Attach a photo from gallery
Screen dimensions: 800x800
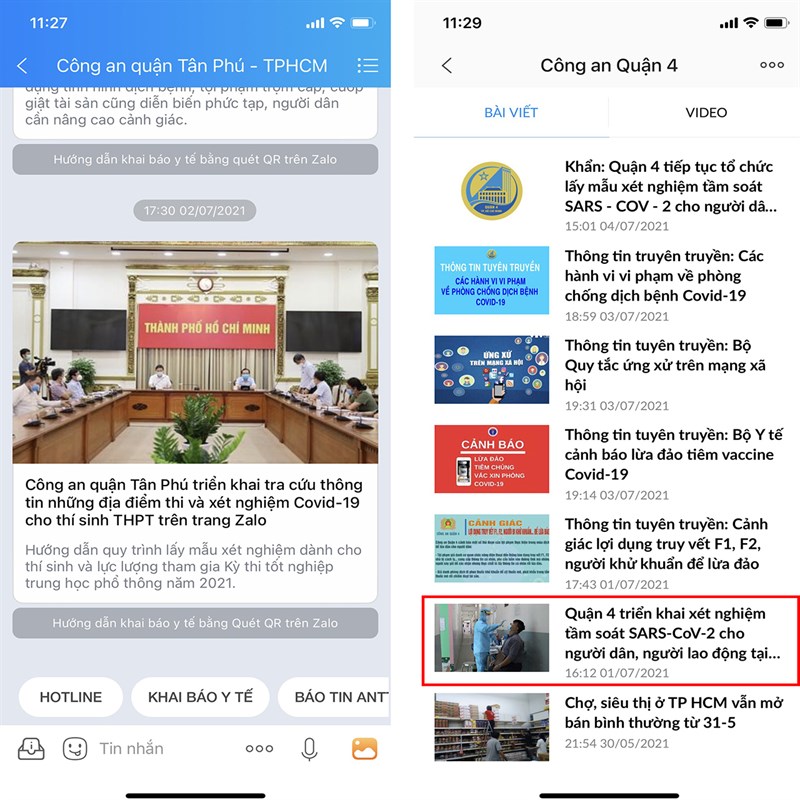[x=364, y=748]
